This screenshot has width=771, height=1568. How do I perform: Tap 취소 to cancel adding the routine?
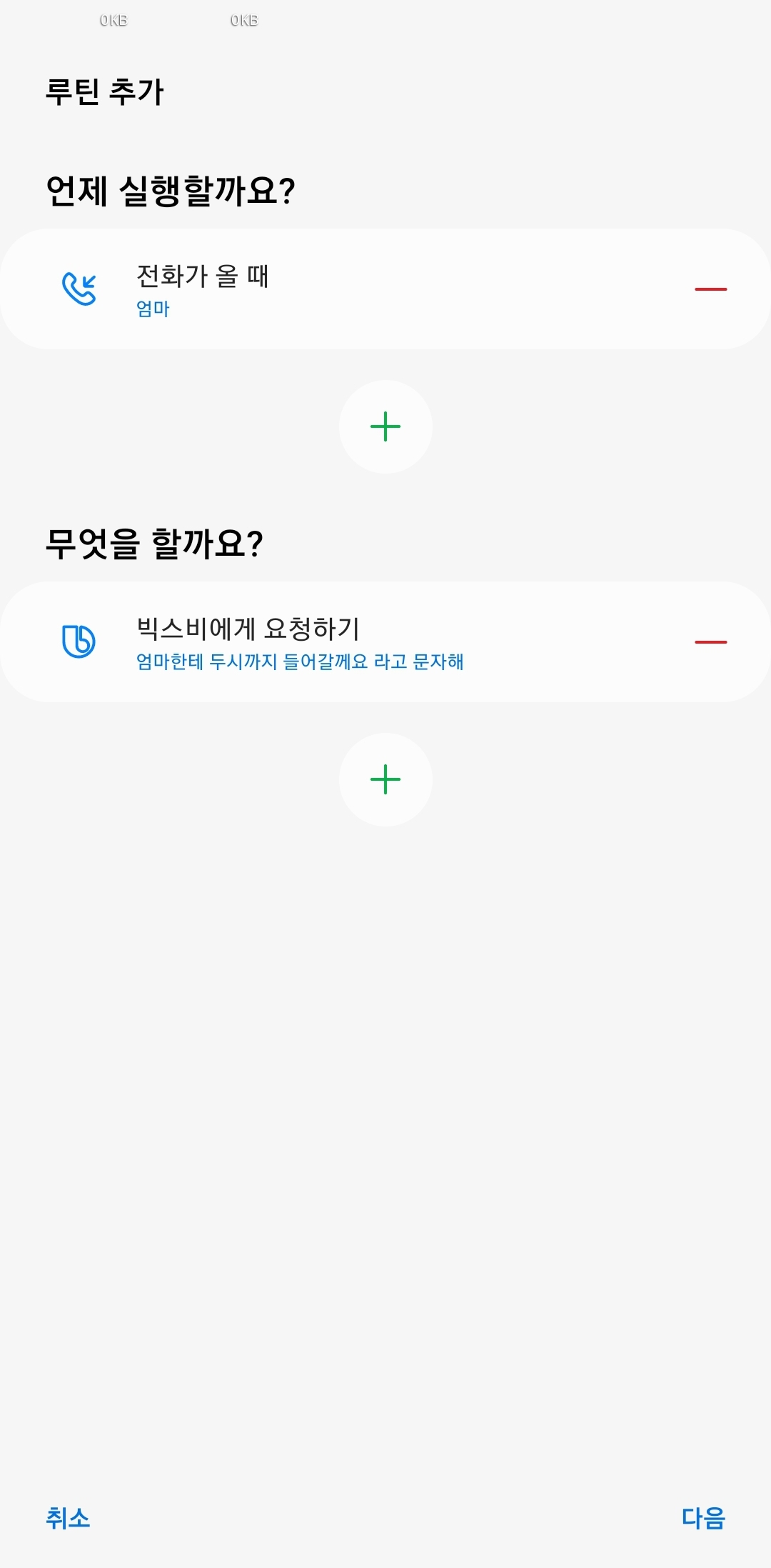point(68,1517)
